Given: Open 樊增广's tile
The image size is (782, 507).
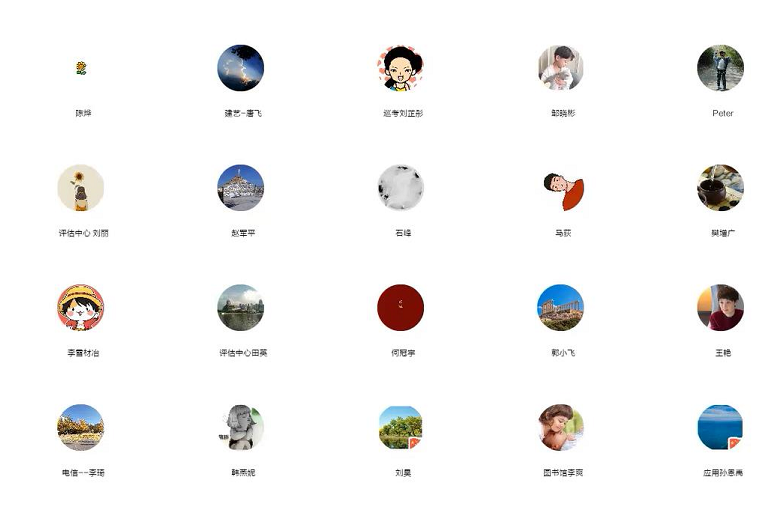Looking at the screenshot, I should [720, 188].
